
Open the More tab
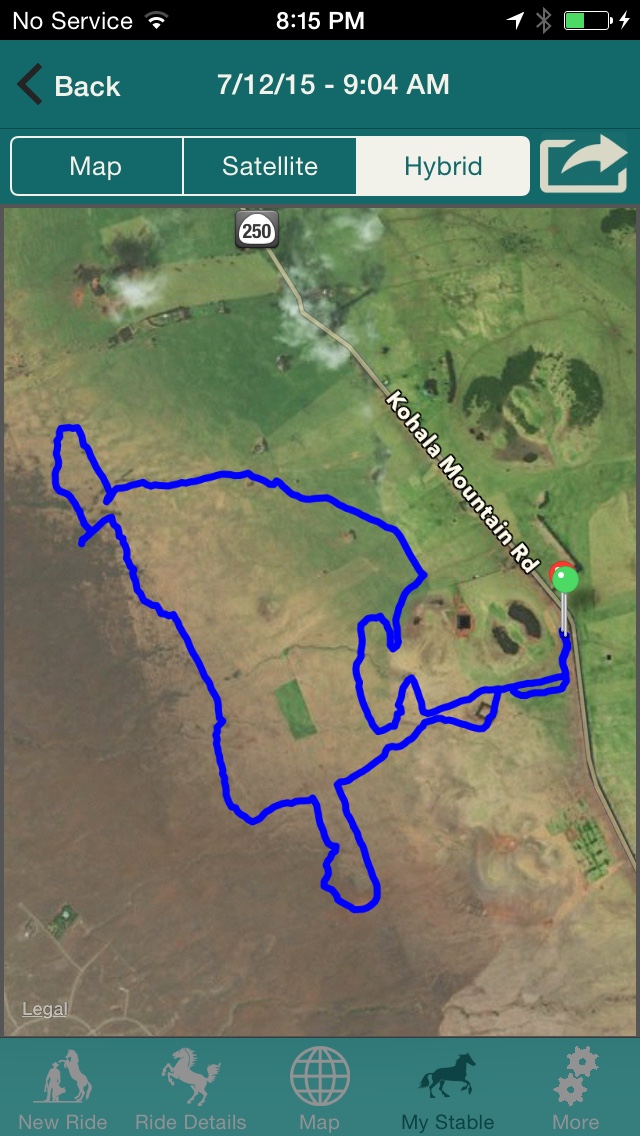point(575,1092)
